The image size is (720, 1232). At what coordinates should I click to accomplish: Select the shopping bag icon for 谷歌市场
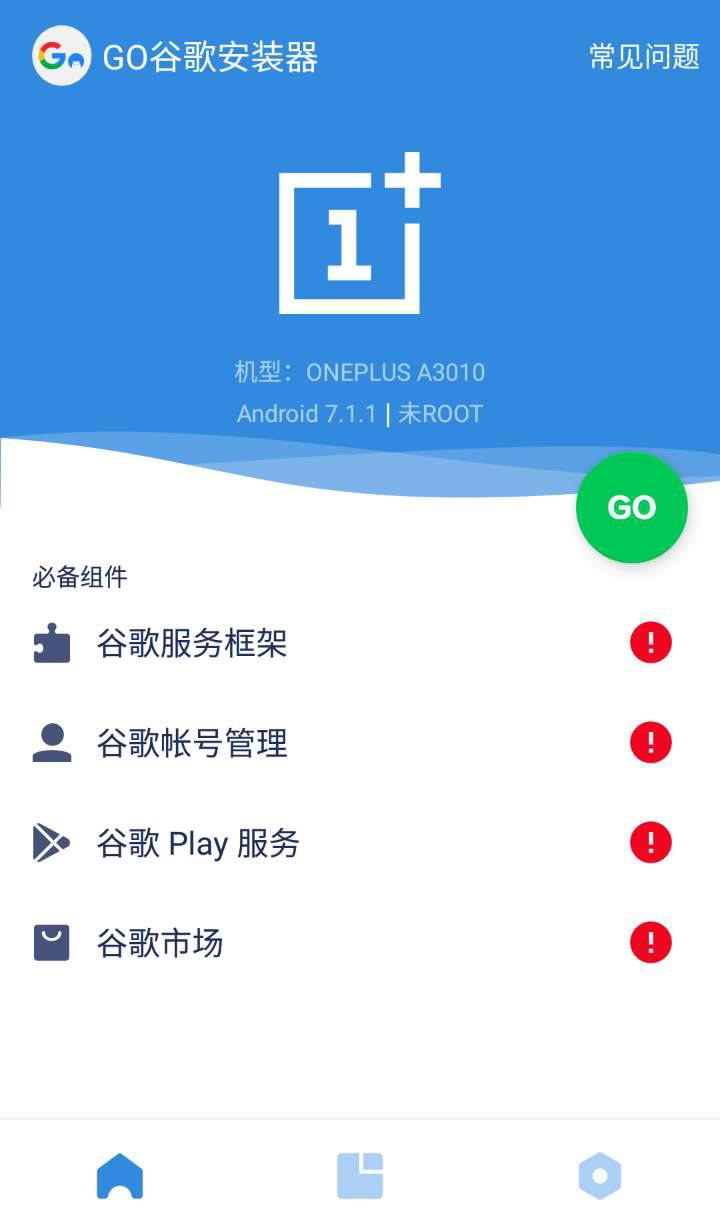pos(51,942)
